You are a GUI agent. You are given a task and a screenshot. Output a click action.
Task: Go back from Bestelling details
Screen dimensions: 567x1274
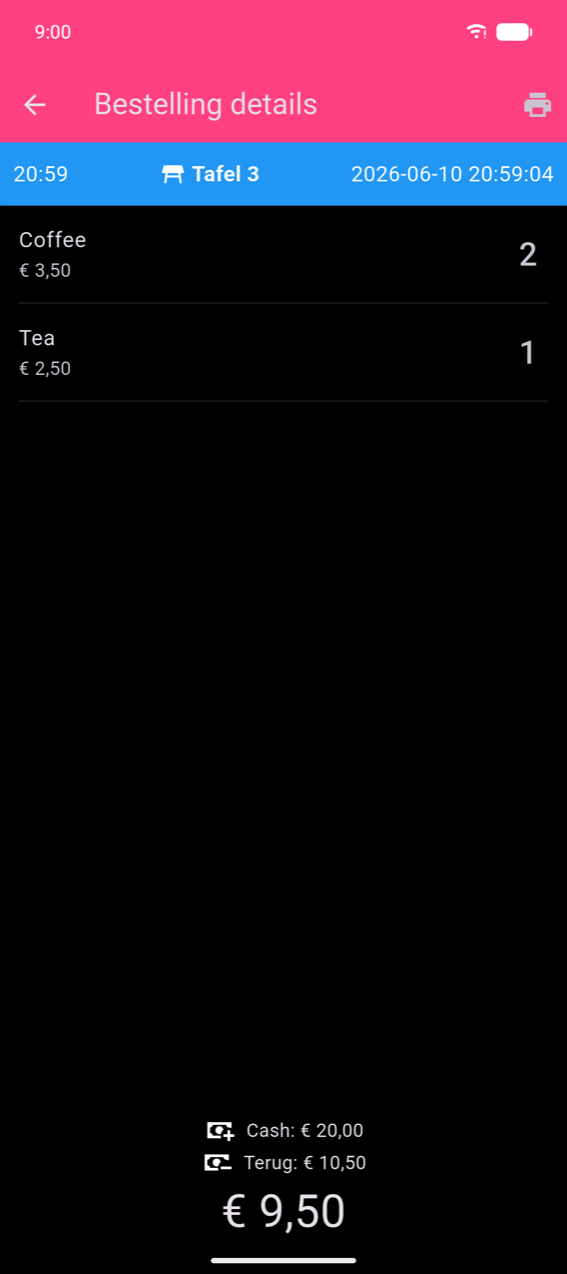(35, 104)
